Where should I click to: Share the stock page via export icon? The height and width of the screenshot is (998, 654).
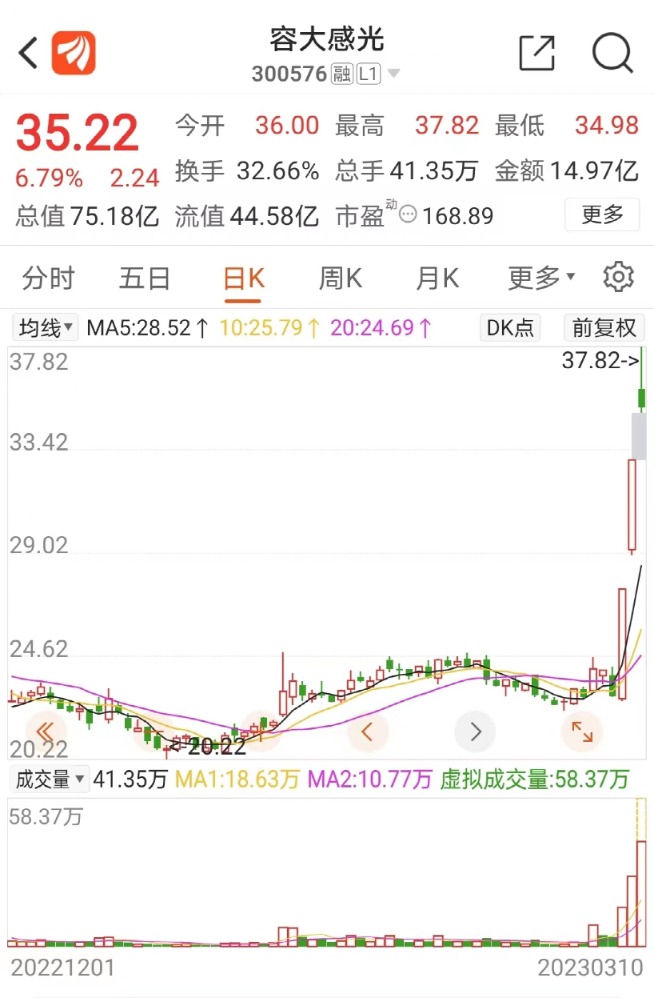[537, 52]
